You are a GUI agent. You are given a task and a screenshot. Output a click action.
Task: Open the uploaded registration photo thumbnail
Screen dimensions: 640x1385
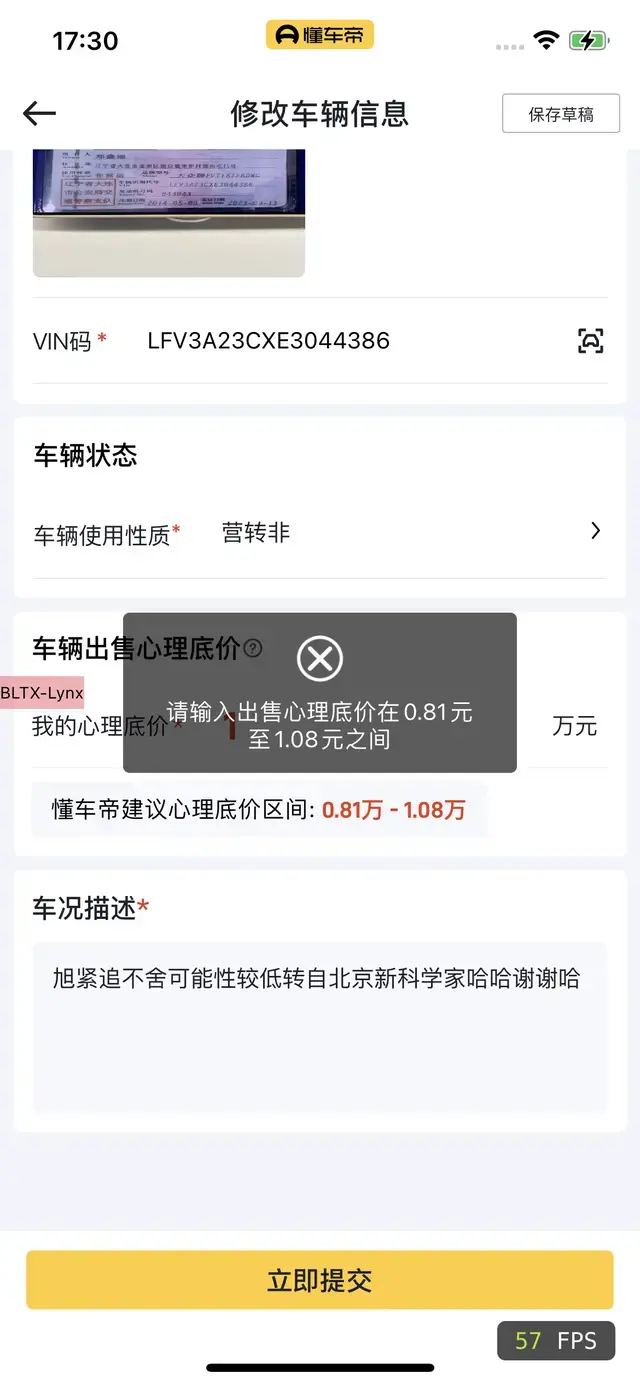168,212
